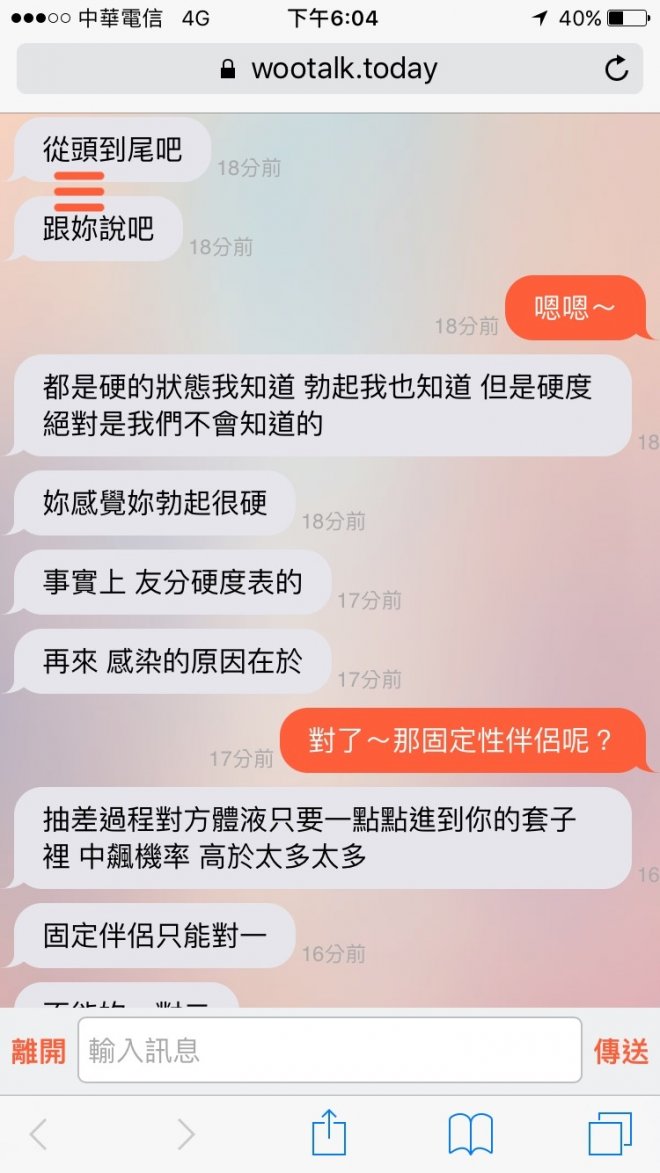Tap the orange hamburger menu icon
This screenshot has width=660, height=1173.
79,190
